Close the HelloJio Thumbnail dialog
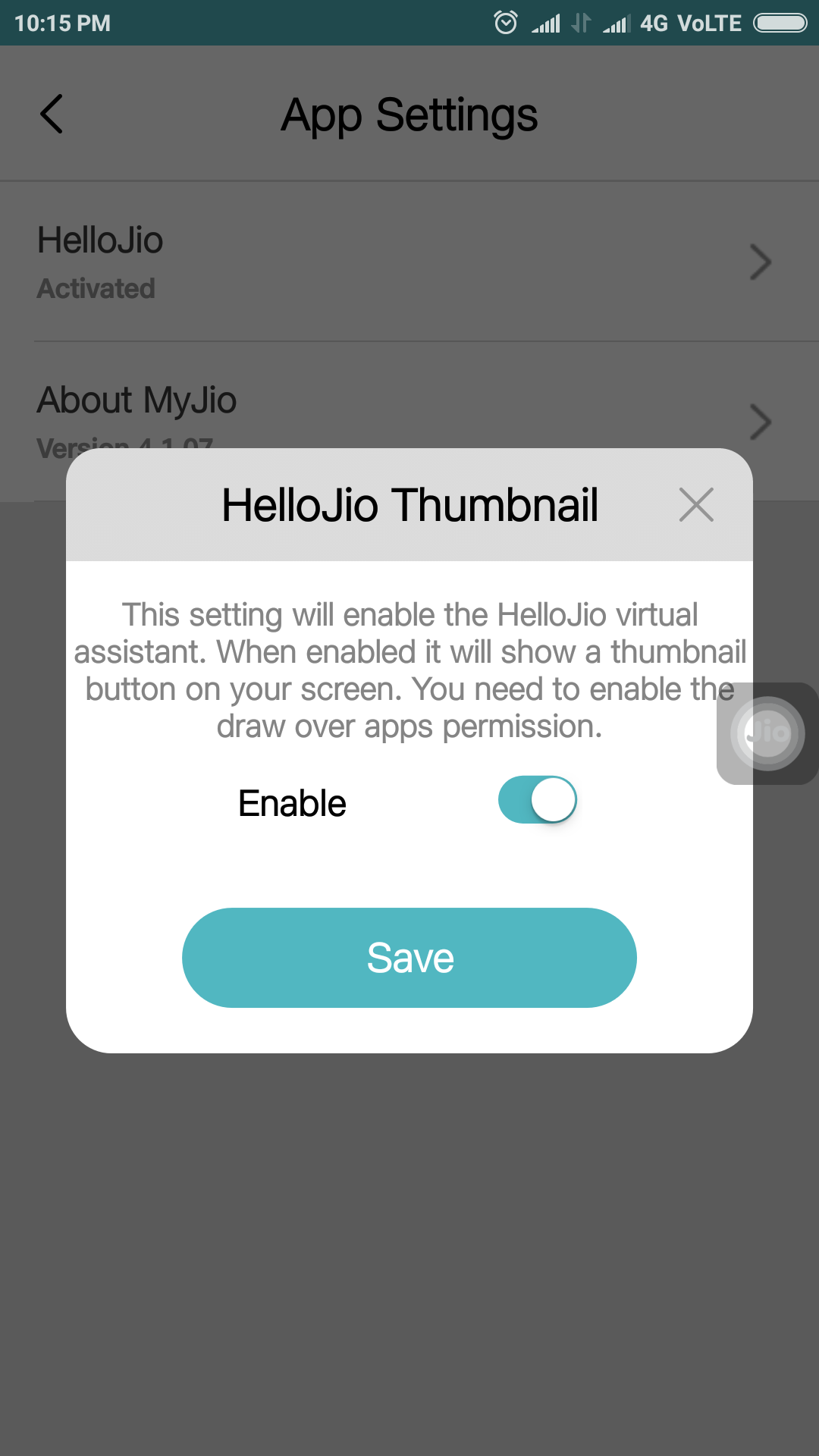The width and height of the screenshot is (819, 1456). coord(696,505)
